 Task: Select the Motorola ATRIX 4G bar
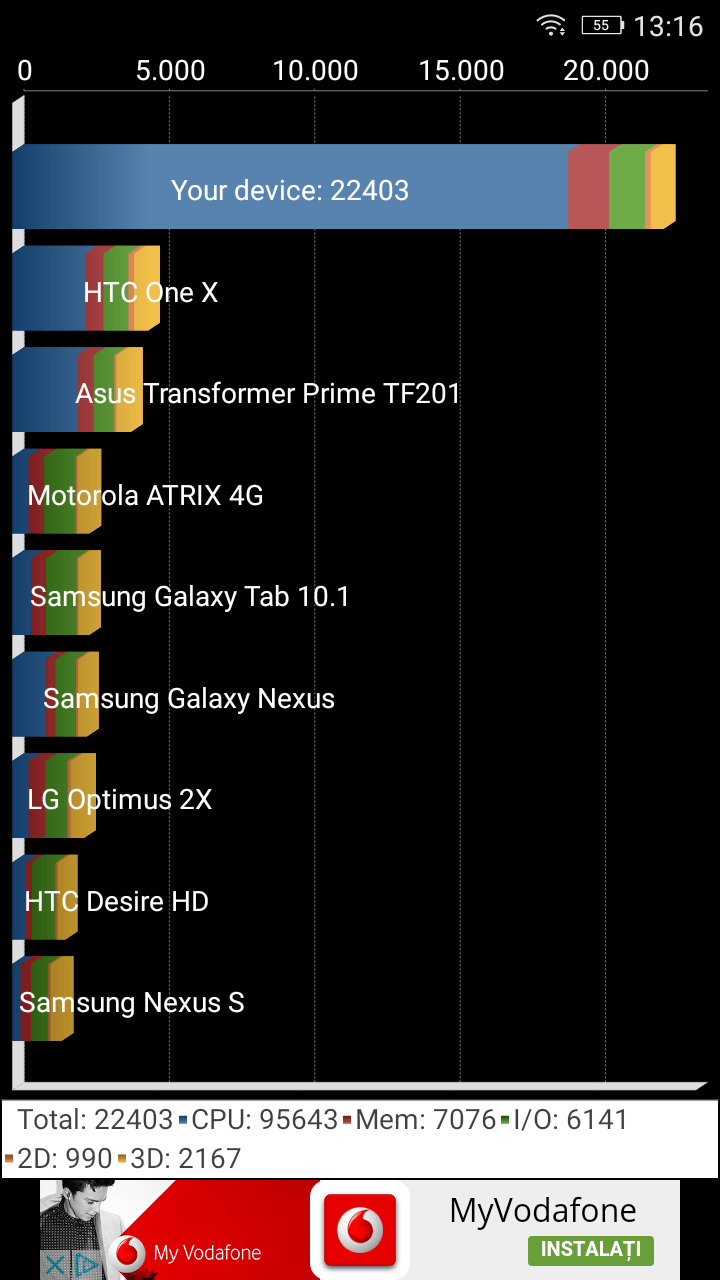pyautogui.click(x=55, y=494)
